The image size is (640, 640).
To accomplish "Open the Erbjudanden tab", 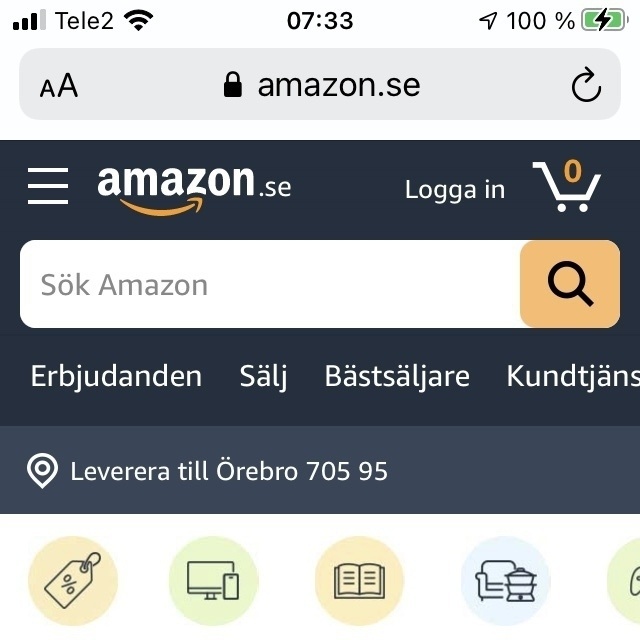I will point(116,377).
